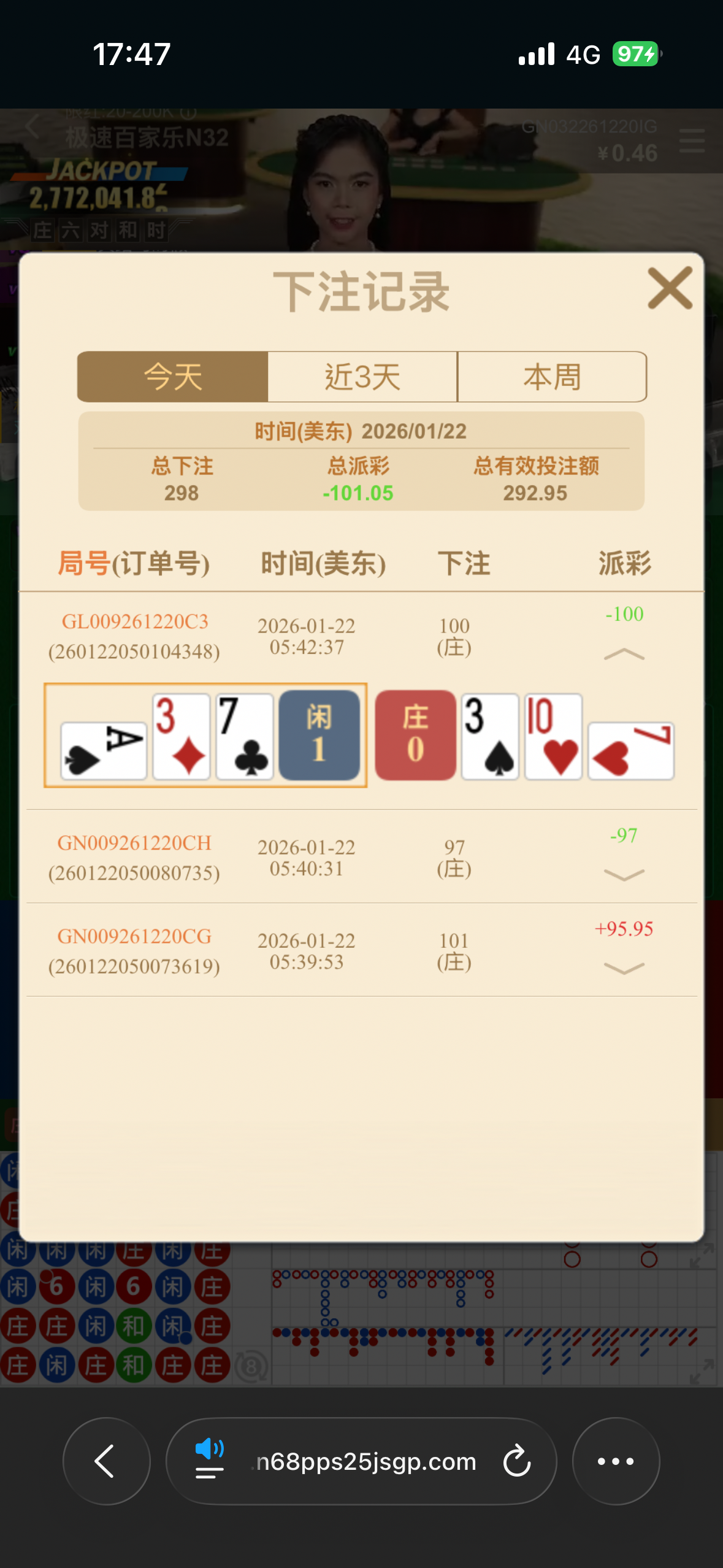
Task: Reload the page n68pps25jsgp.com
Action: click(x=516, y=1461)
